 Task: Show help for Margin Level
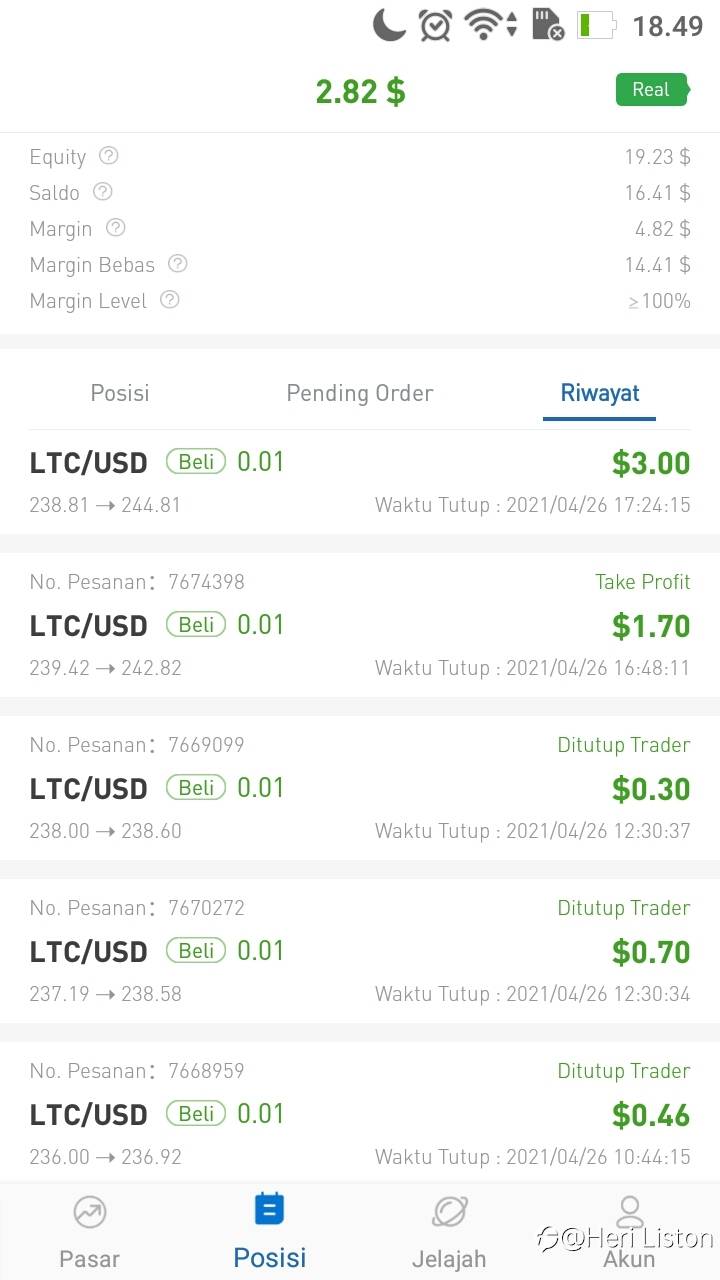click(170, 300)
